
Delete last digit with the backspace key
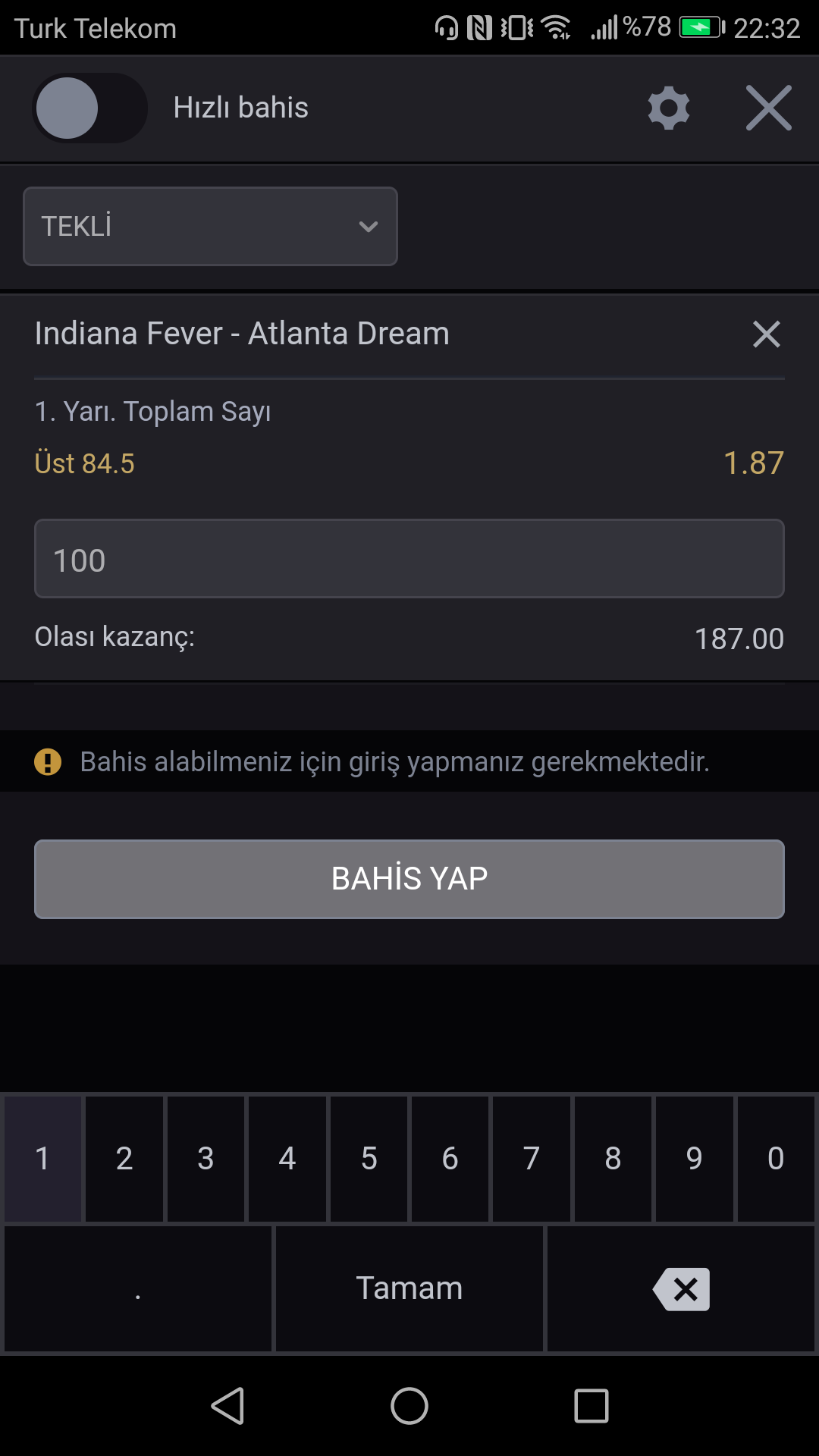pyautogui.click(x=681, y=1288)
